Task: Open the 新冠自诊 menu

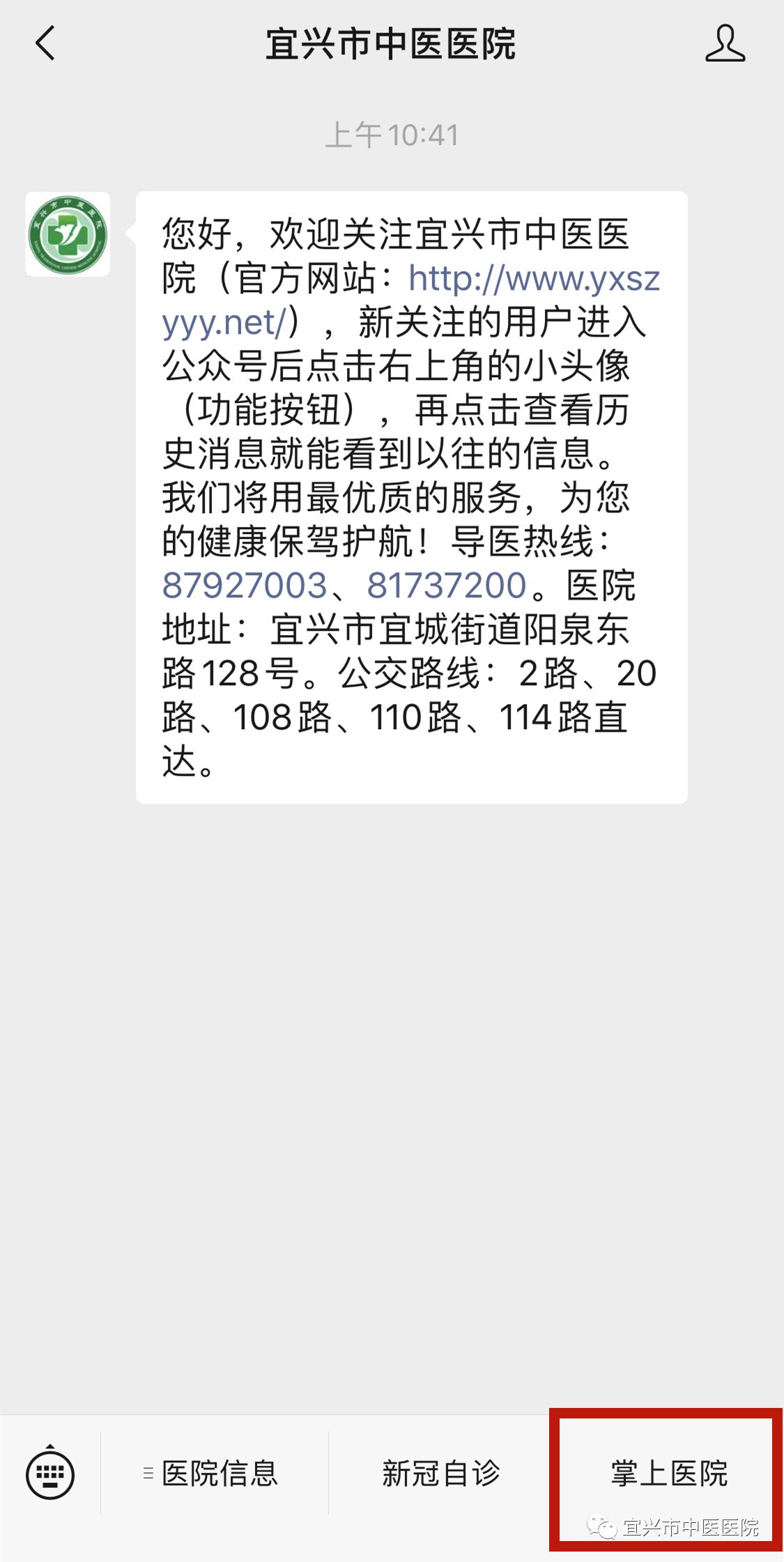Action: click(440, 1473)
